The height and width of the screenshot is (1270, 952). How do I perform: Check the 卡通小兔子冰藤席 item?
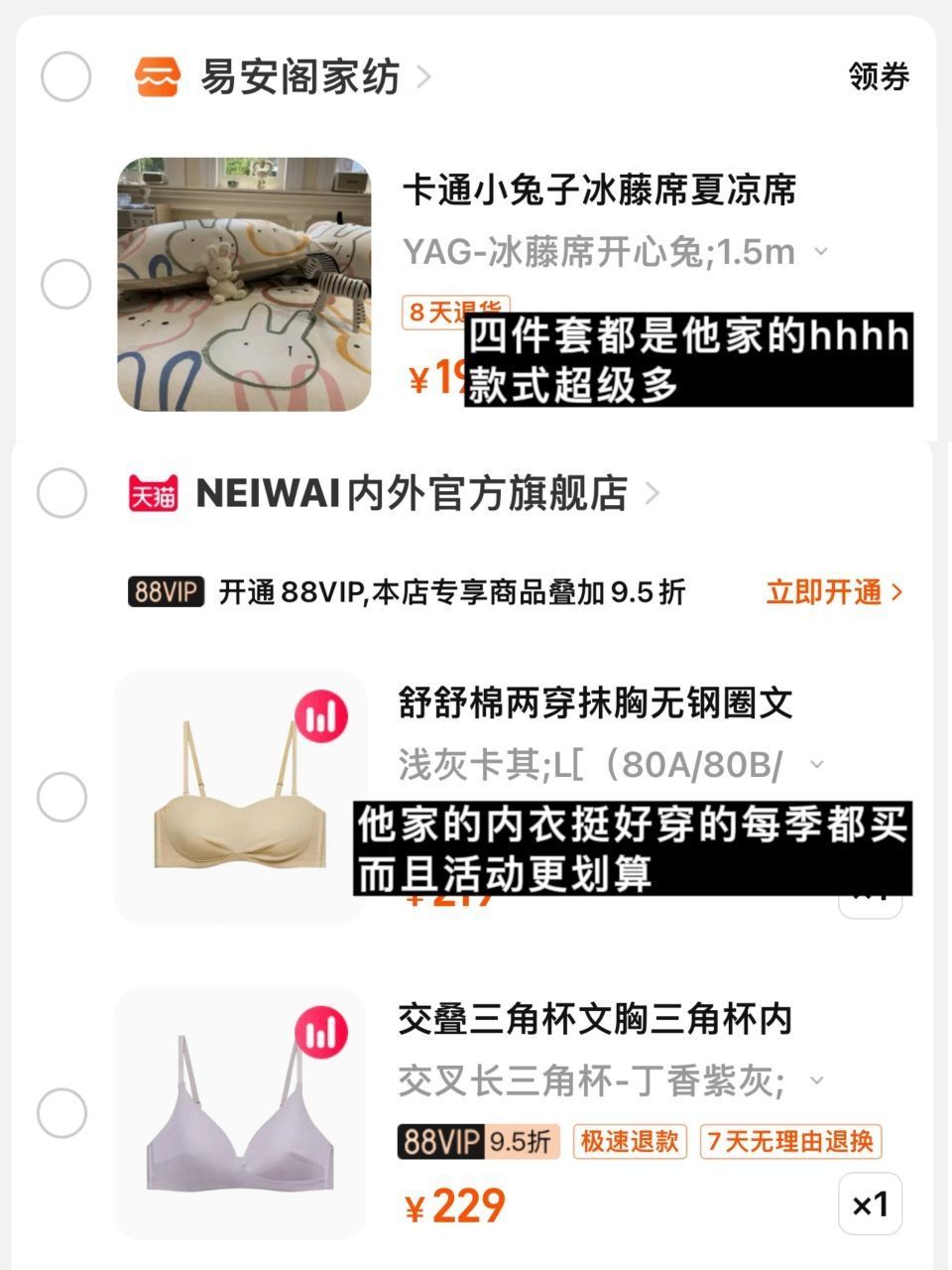(65, 285)
